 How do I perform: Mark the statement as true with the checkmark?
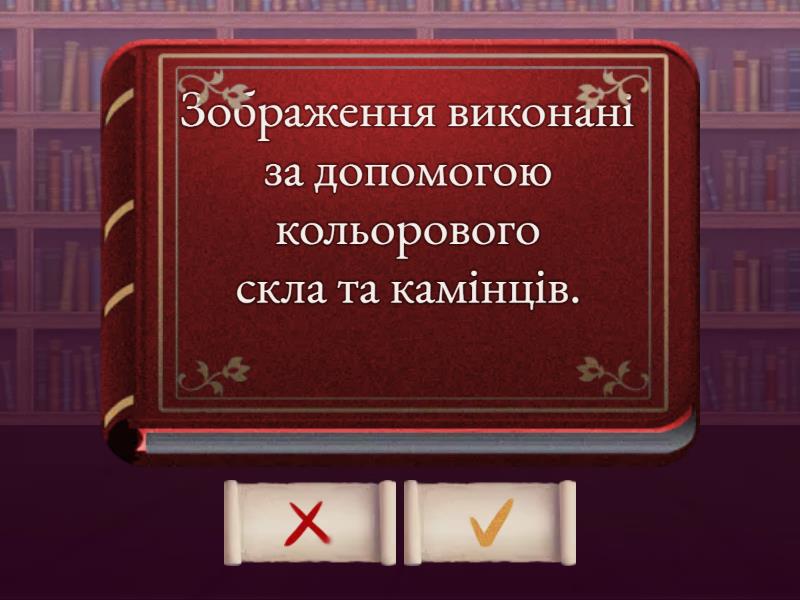pos(491,522)
